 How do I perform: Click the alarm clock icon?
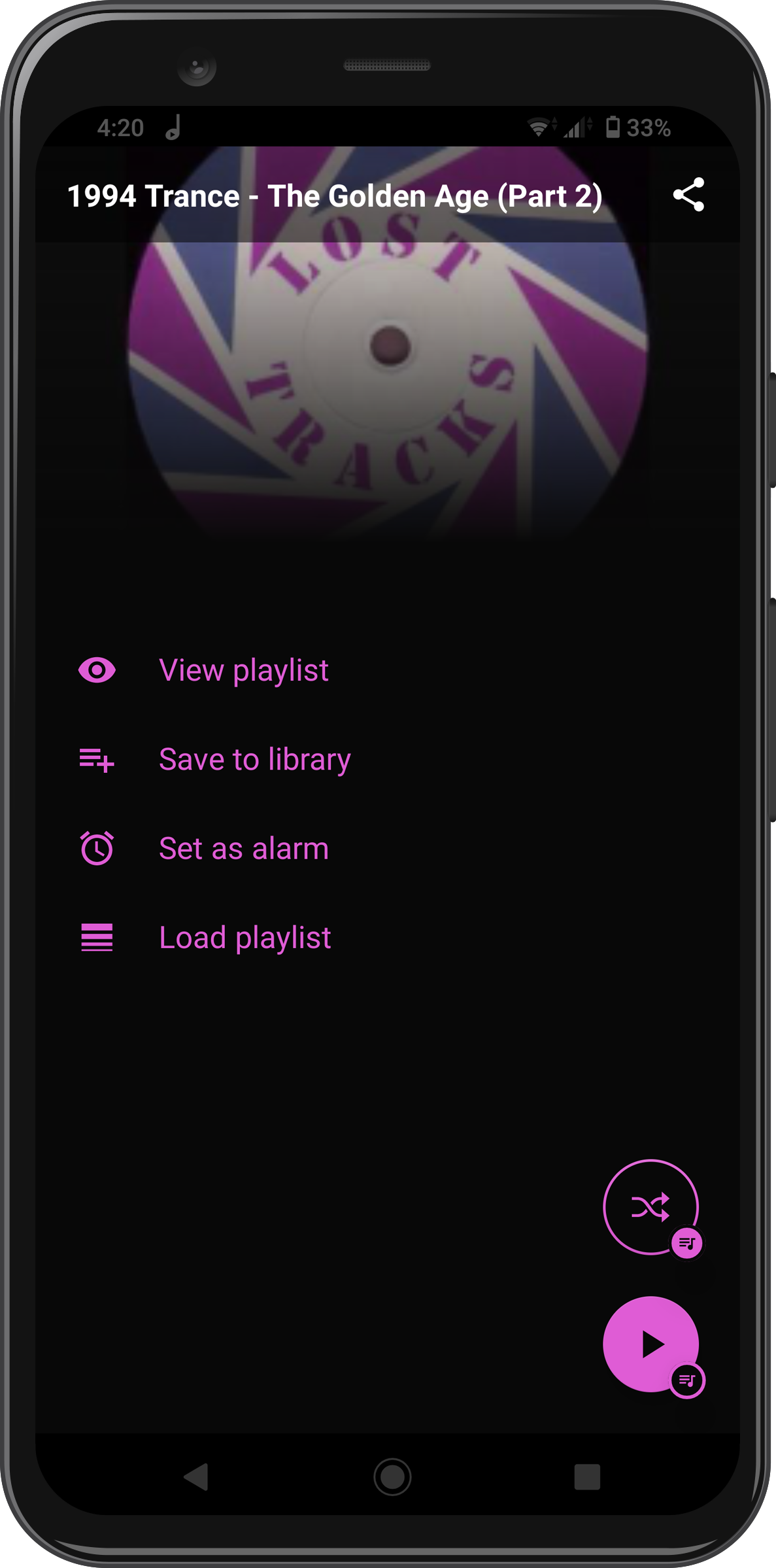point(97,847)
